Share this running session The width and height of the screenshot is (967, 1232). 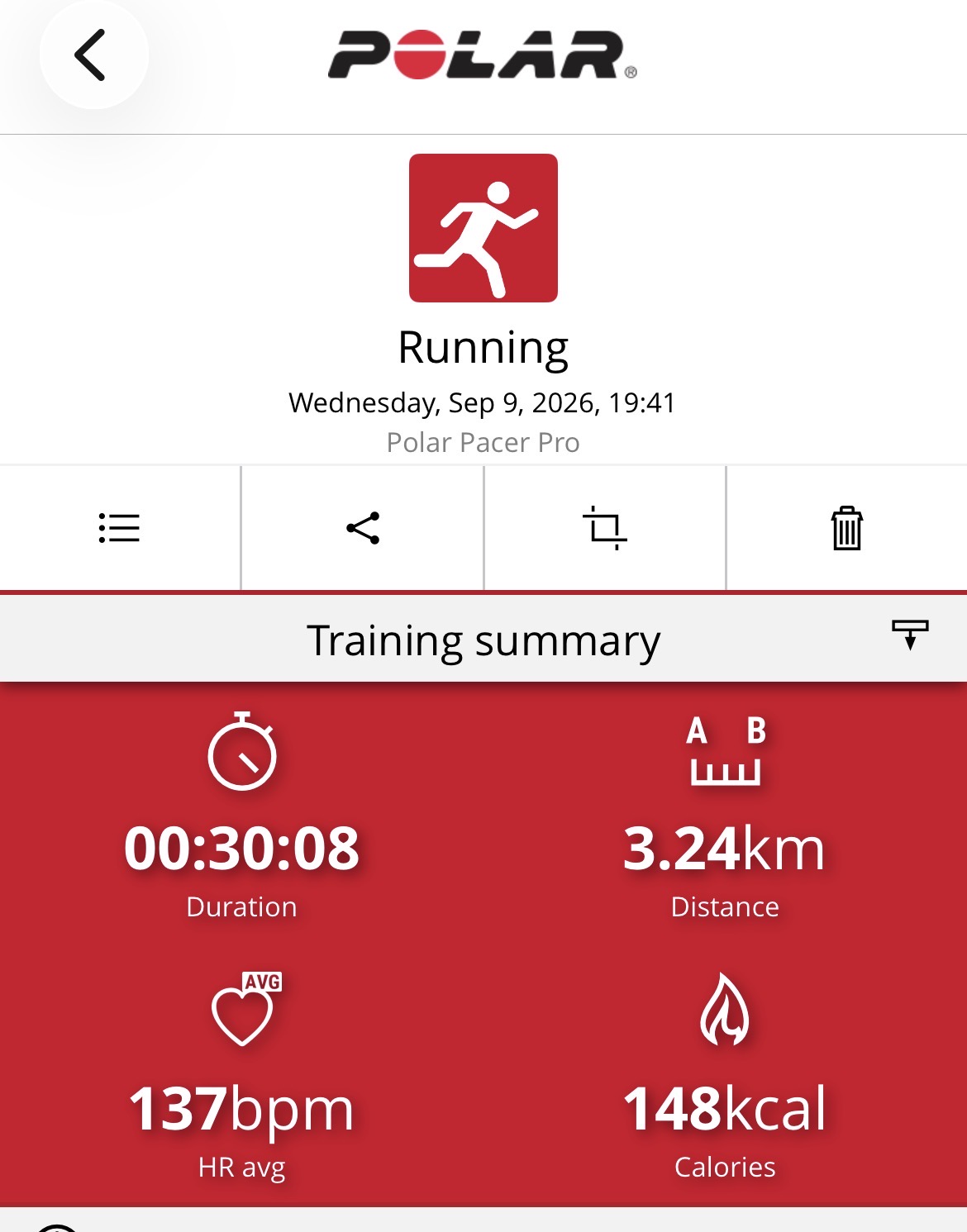click(362, 528)
